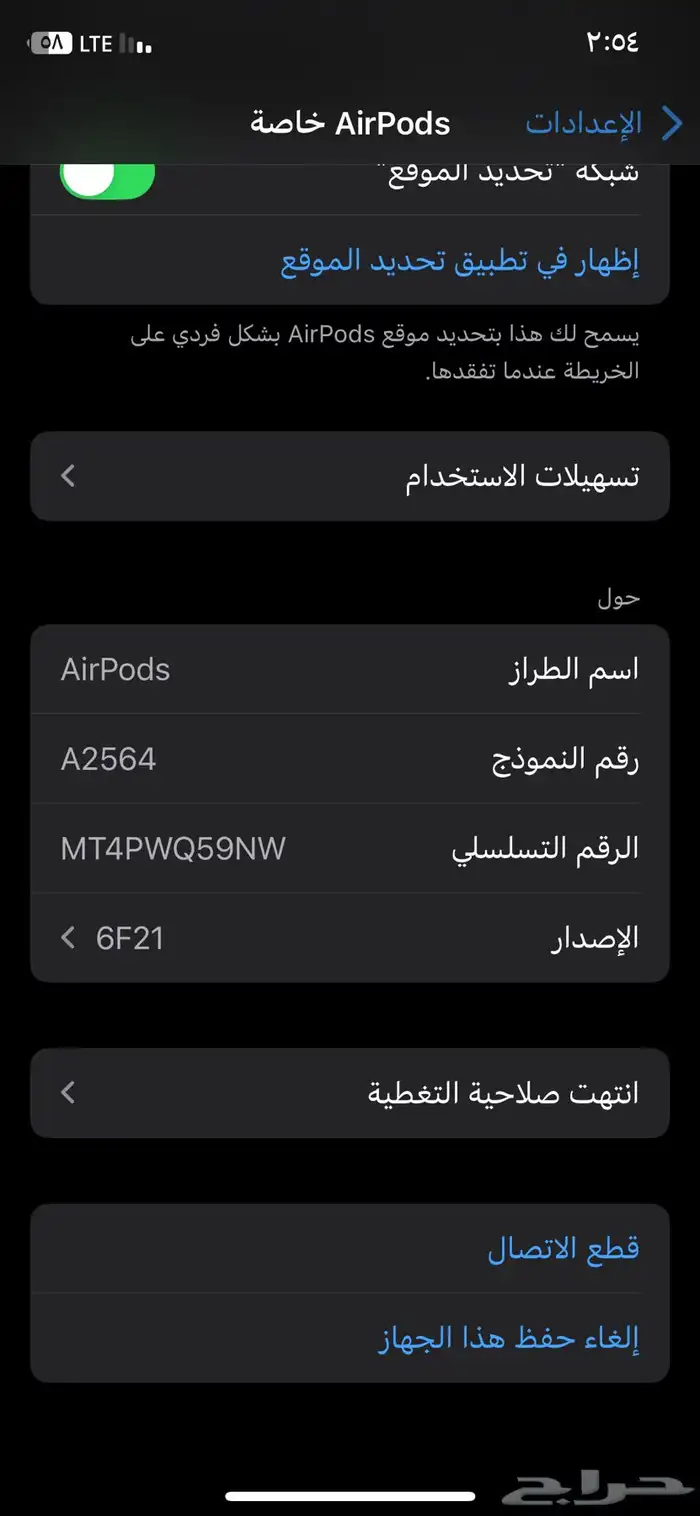The height and width of the screenshot is (1516, 700).
Task: Open the الإصدار 6F21 row
Action: (x=350, y=938)
